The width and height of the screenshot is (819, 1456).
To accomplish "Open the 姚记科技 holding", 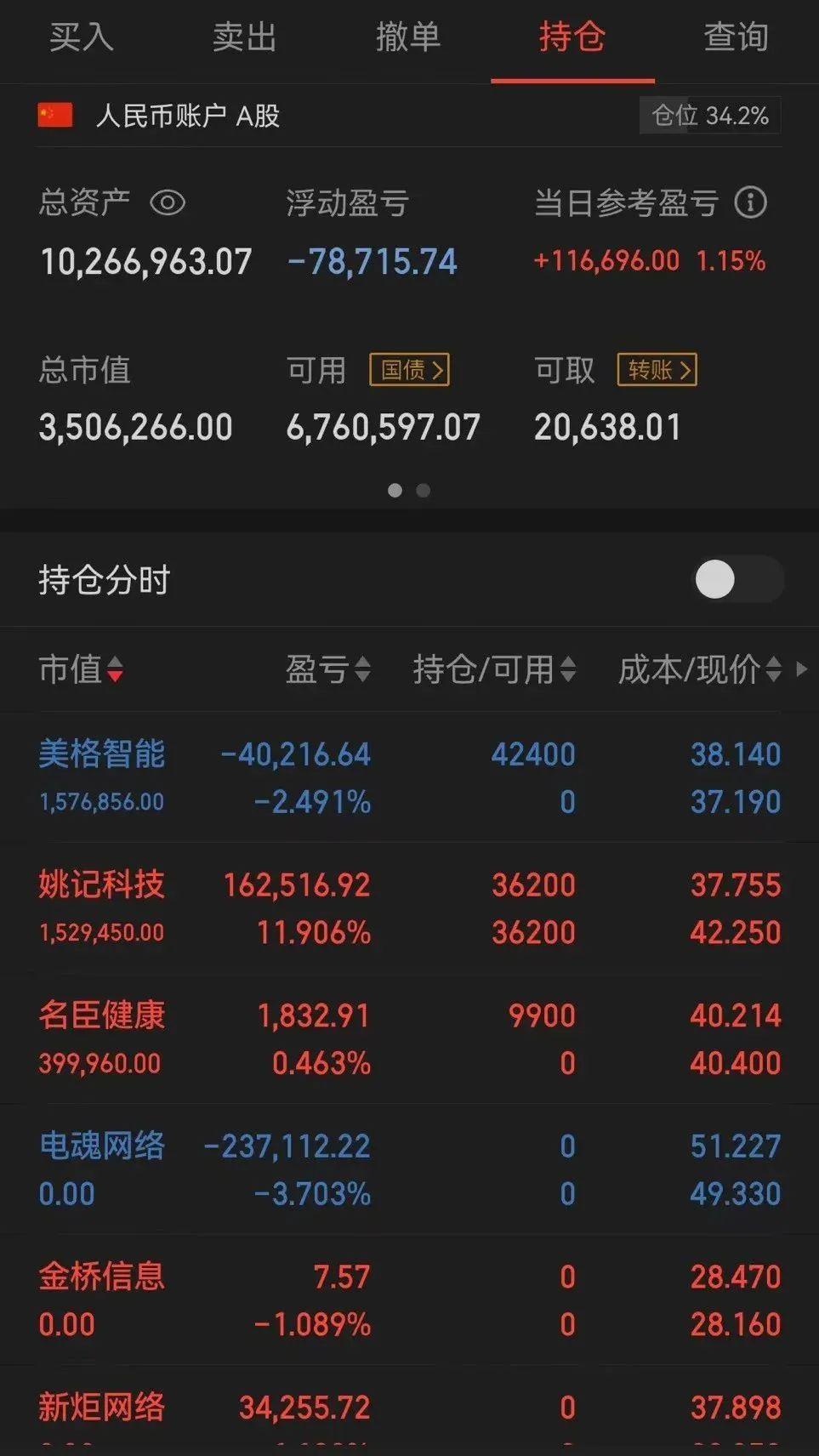I will pos(409,908).
